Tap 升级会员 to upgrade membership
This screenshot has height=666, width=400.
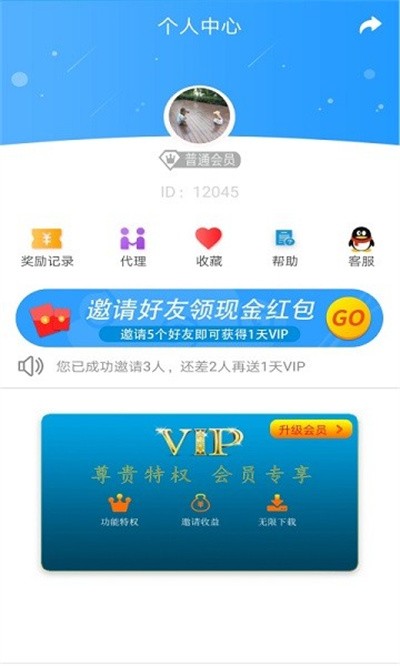[311, 429]
